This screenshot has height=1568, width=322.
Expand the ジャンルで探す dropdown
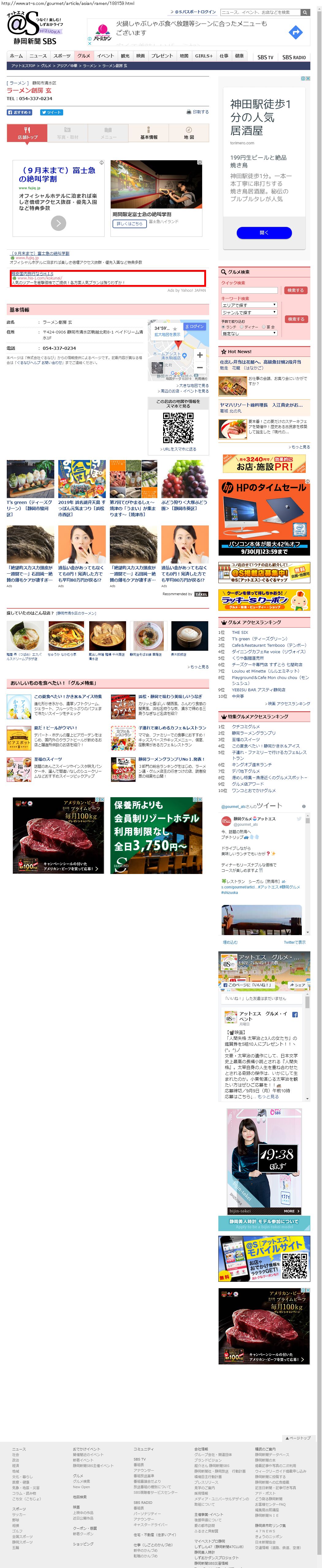249,312
